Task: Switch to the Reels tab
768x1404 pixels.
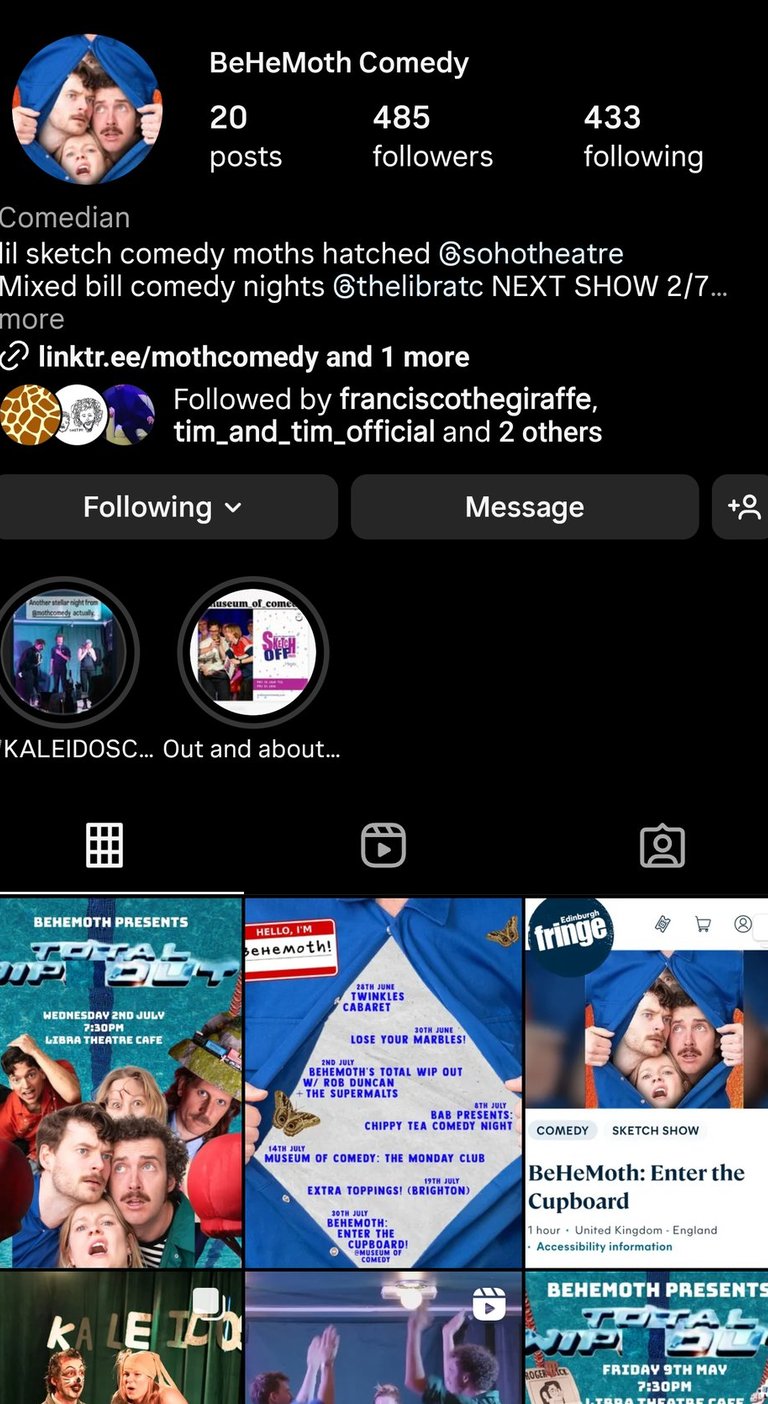Action: coord(383,846)
